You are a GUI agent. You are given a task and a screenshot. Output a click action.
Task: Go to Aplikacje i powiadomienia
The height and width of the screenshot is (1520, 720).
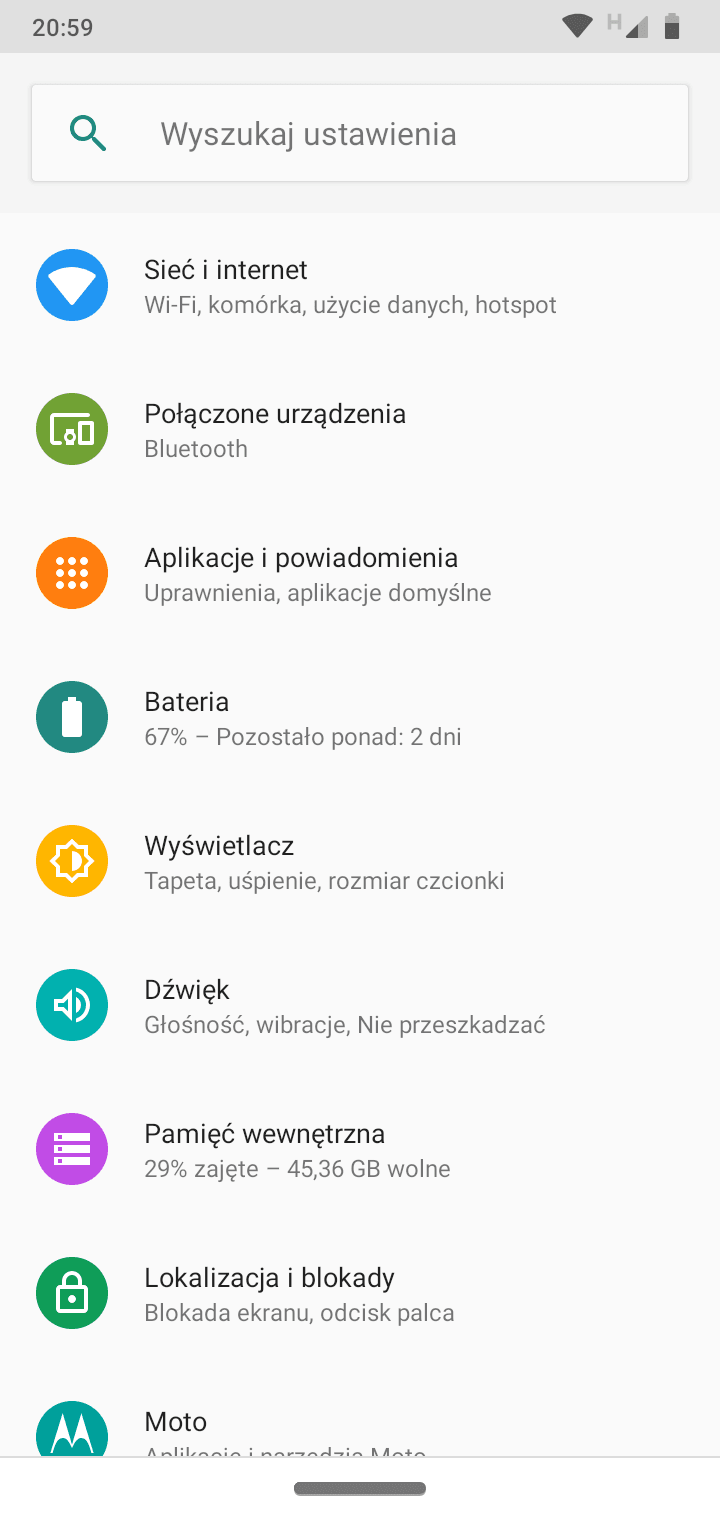[x=360, y=573]
